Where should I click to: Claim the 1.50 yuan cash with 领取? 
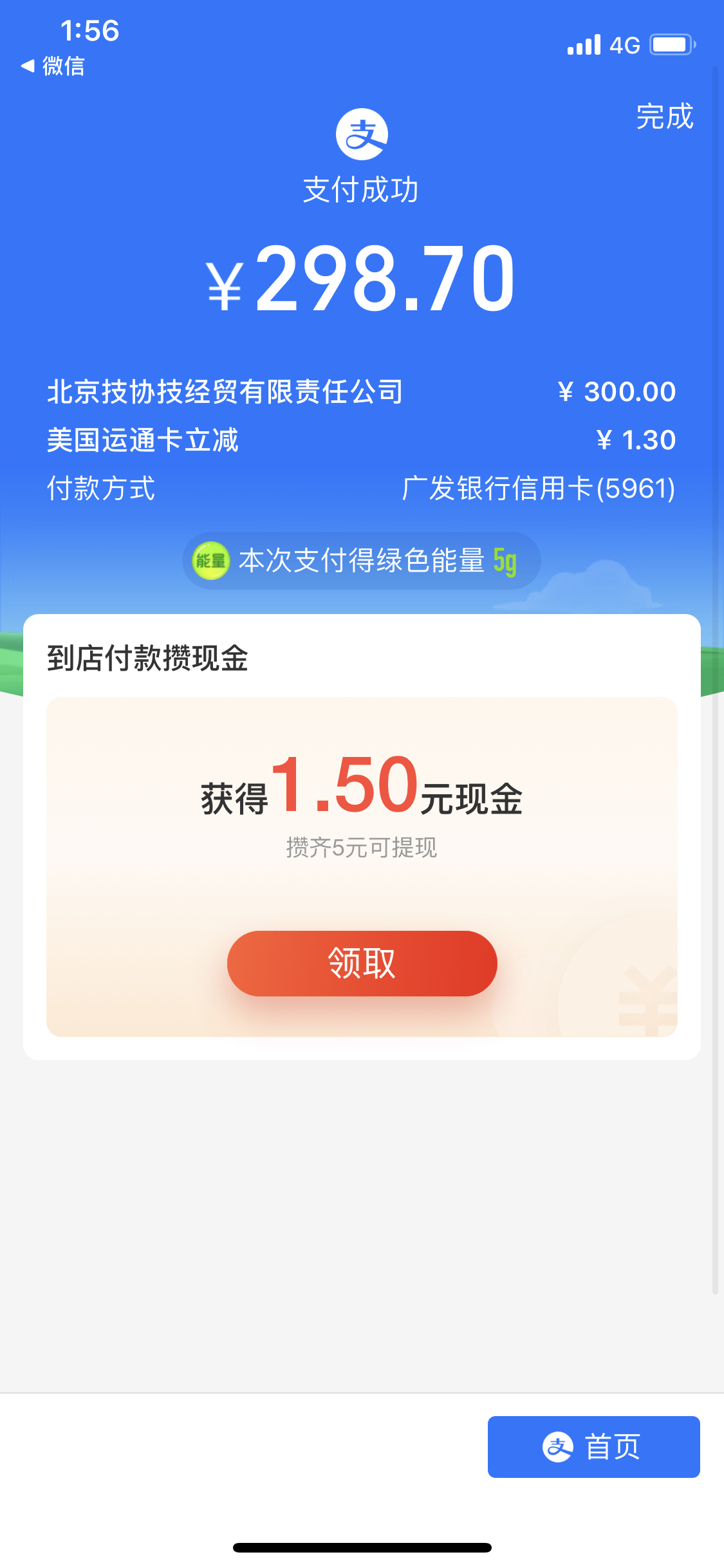coord(362,963)
